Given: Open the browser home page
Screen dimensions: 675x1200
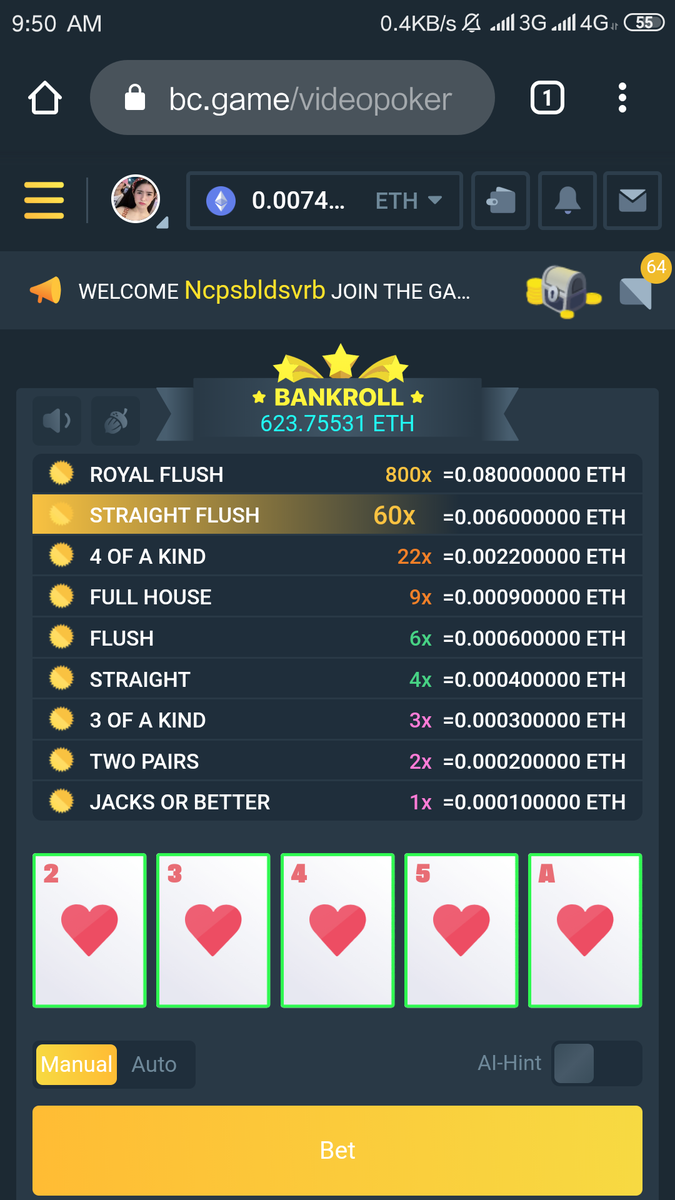Looking at the screenshot, I should 45,98.
